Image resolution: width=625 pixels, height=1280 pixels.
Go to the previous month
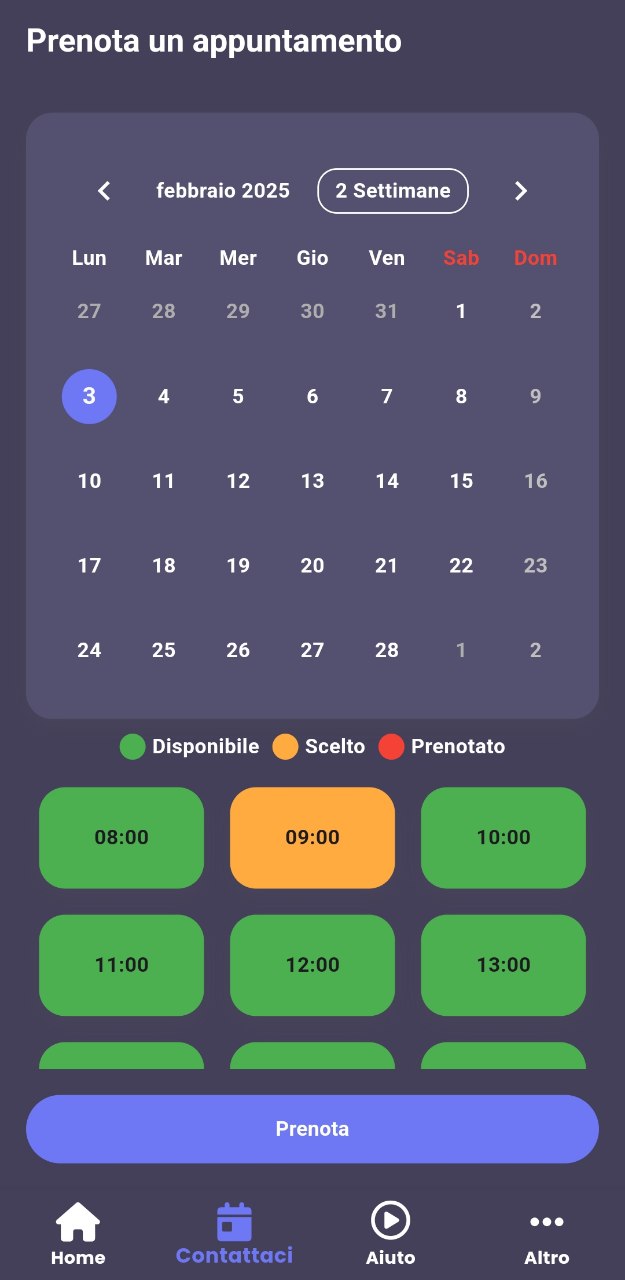point(104,191)
